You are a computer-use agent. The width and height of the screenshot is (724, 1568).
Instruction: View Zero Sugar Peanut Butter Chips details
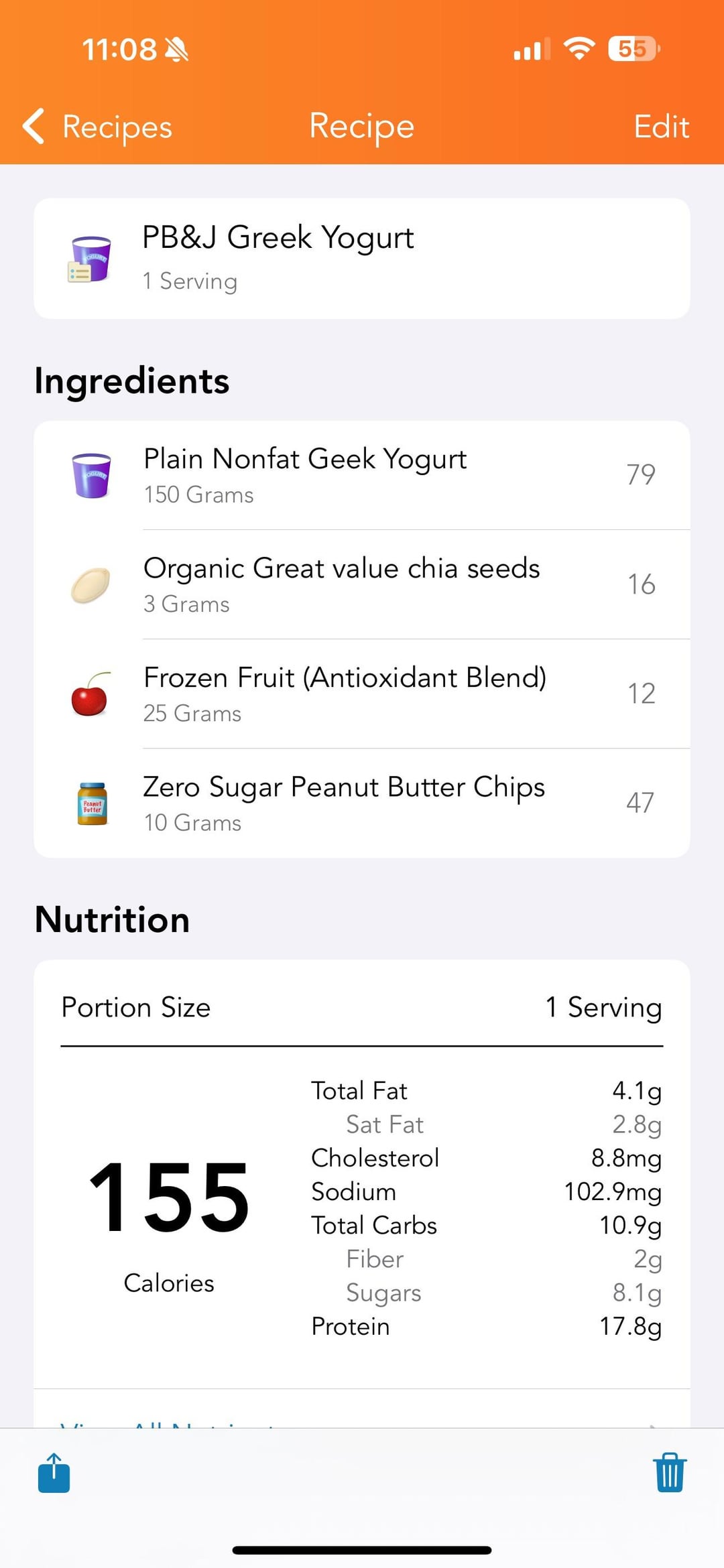(362, 803)
